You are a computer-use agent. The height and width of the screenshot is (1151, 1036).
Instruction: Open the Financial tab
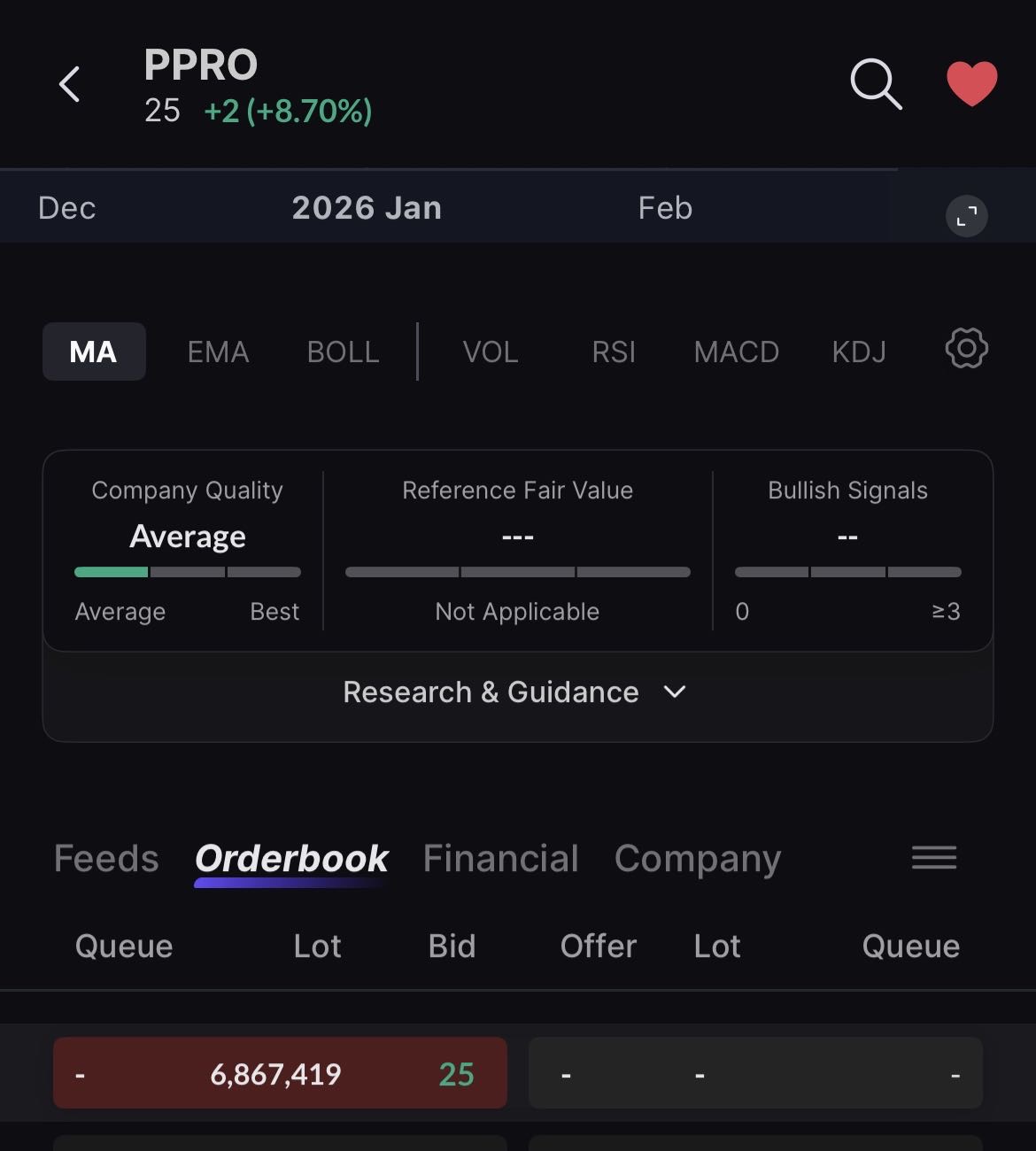tap(500, 858)
